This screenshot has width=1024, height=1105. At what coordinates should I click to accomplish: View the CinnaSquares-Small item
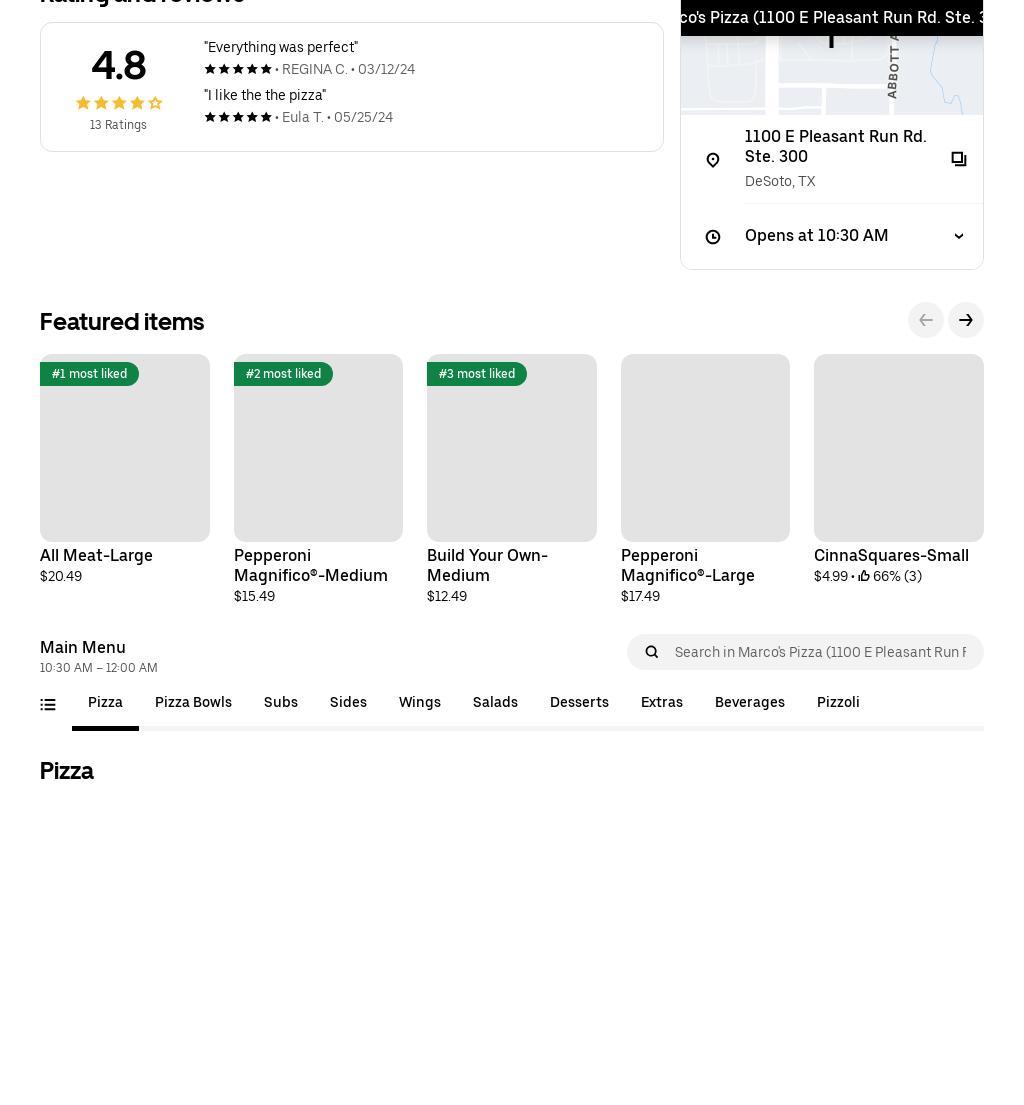898,448
